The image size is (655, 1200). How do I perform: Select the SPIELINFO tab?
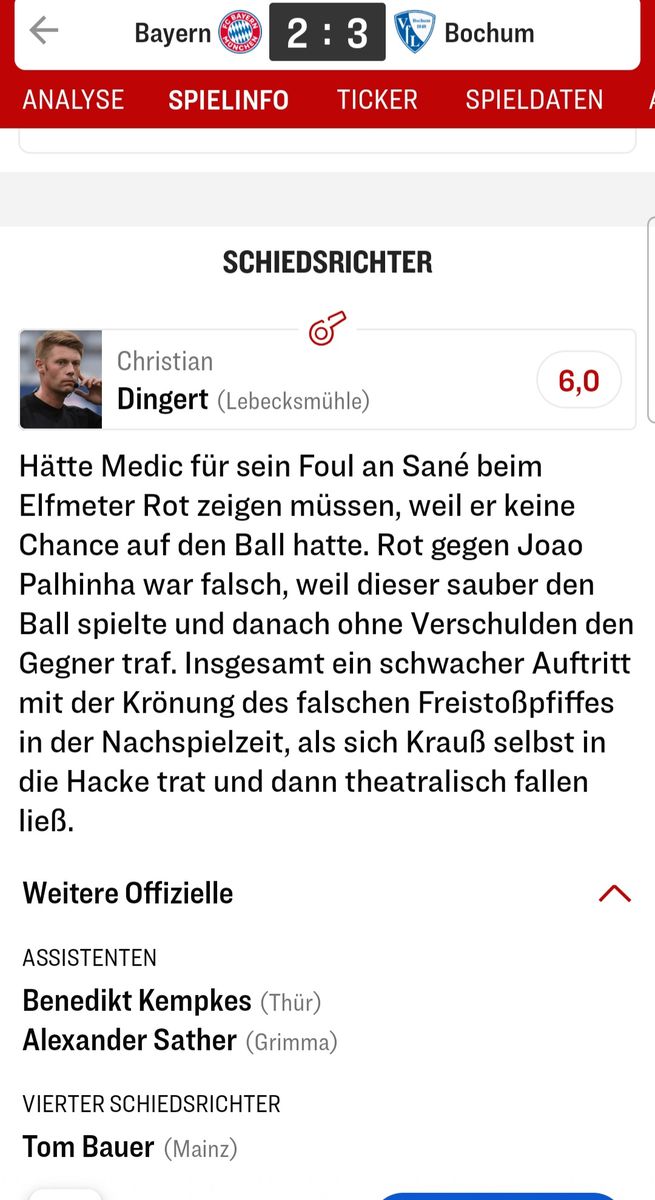pyautogui.click(x=228, y=100)
